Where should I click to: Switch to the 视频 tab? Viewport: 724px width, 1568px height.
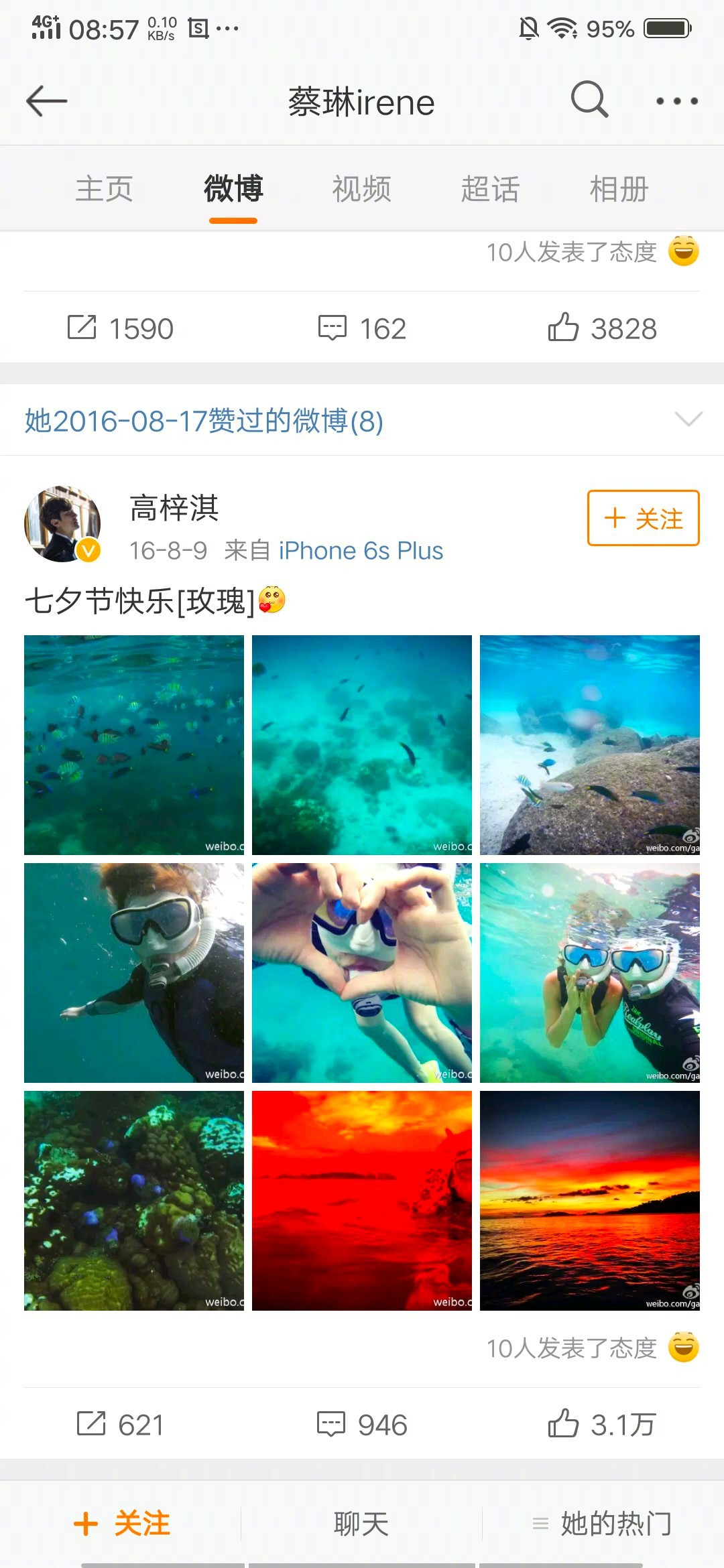point(362,189)
